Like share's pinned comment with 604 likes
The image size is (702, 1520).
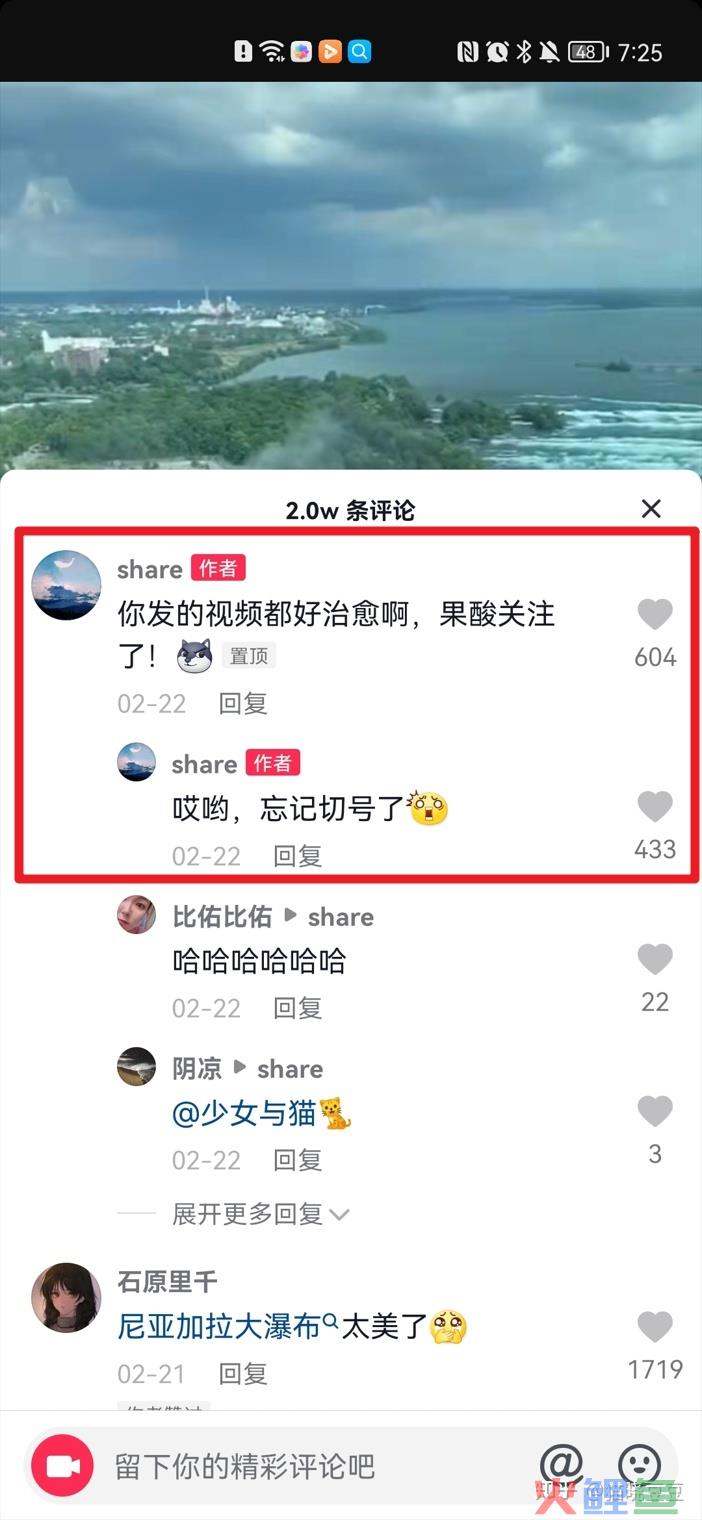(x=655, y=614)
